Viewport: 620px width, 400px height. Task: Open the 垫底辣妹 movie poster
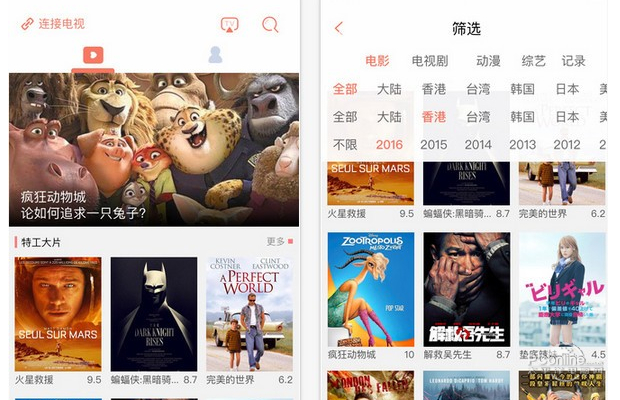pyautogui.click(x=562, y=289)
